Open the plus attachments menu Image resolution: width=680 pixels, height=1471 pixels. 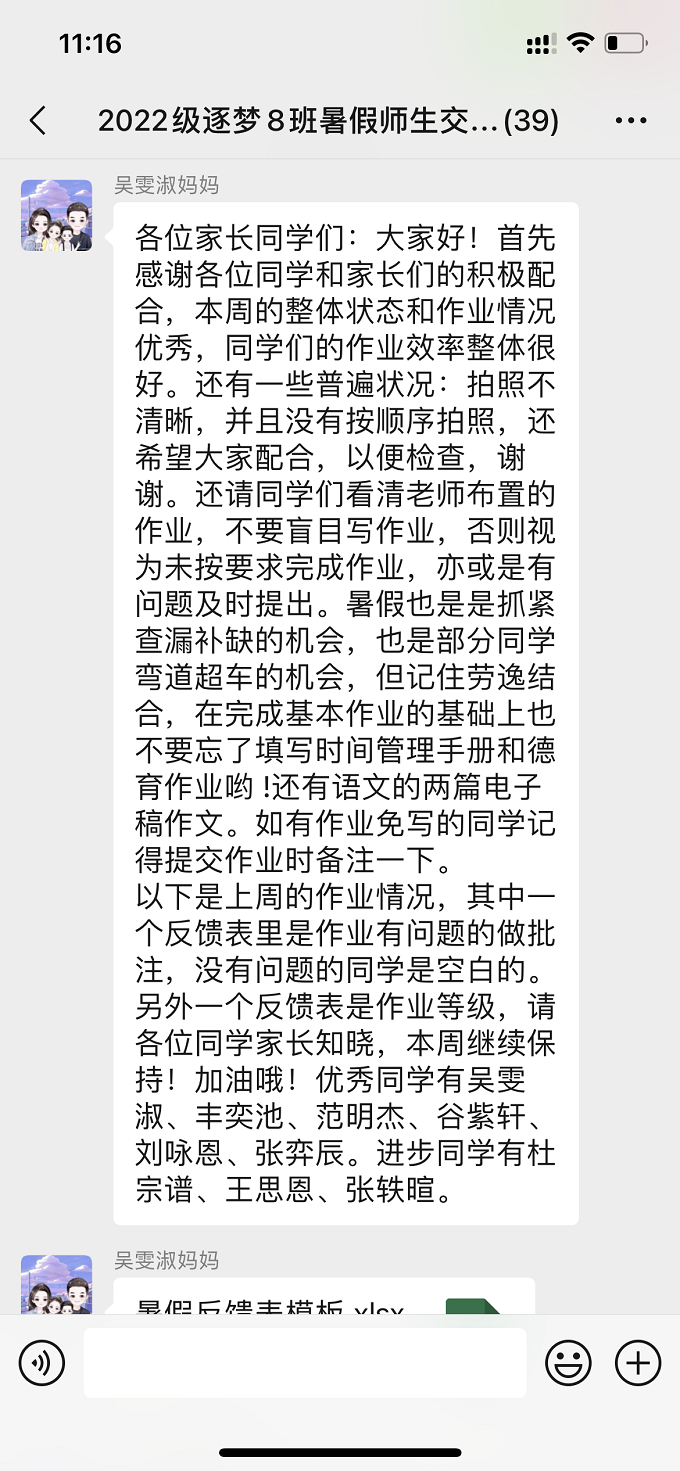(638, 1363)
